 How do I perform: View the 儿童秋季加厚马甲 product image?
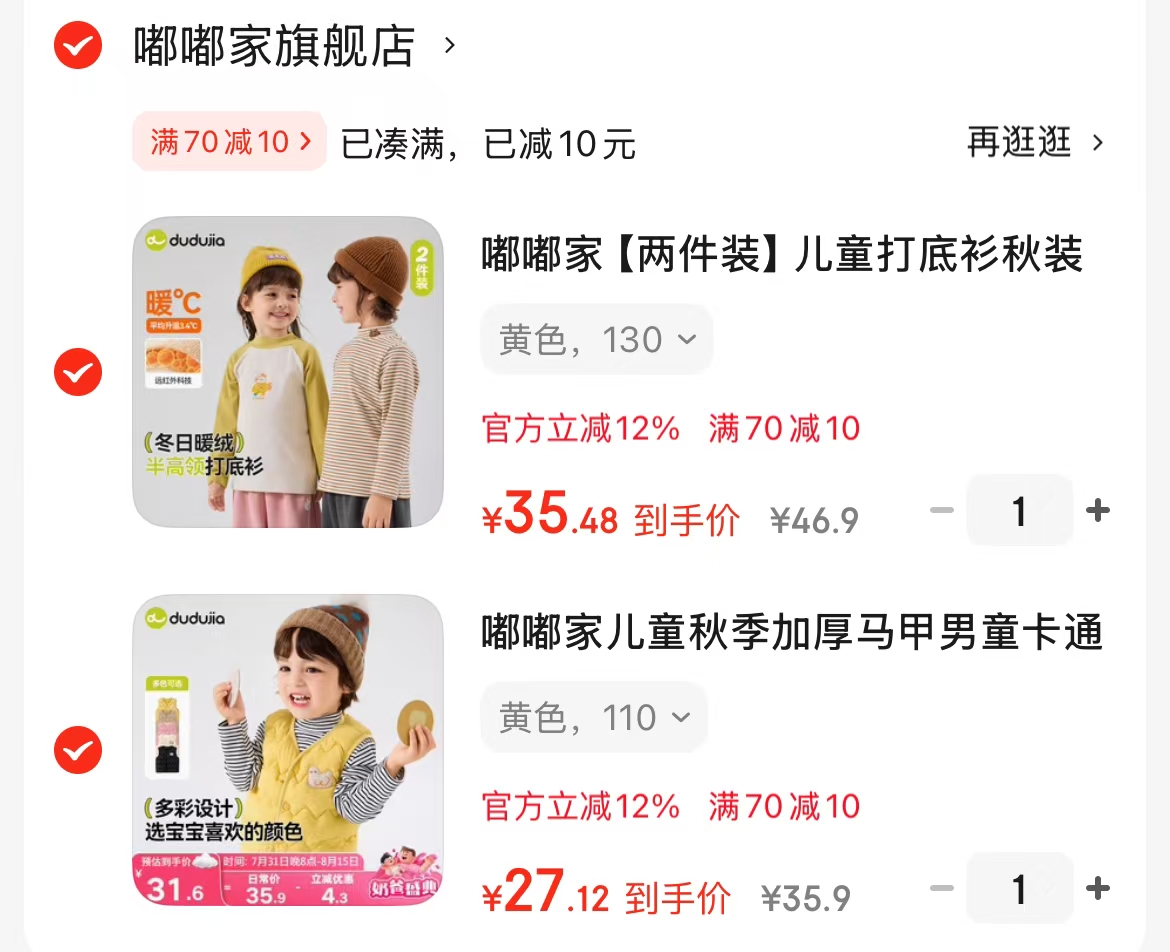pyautogui.click(x=288, y=750)
